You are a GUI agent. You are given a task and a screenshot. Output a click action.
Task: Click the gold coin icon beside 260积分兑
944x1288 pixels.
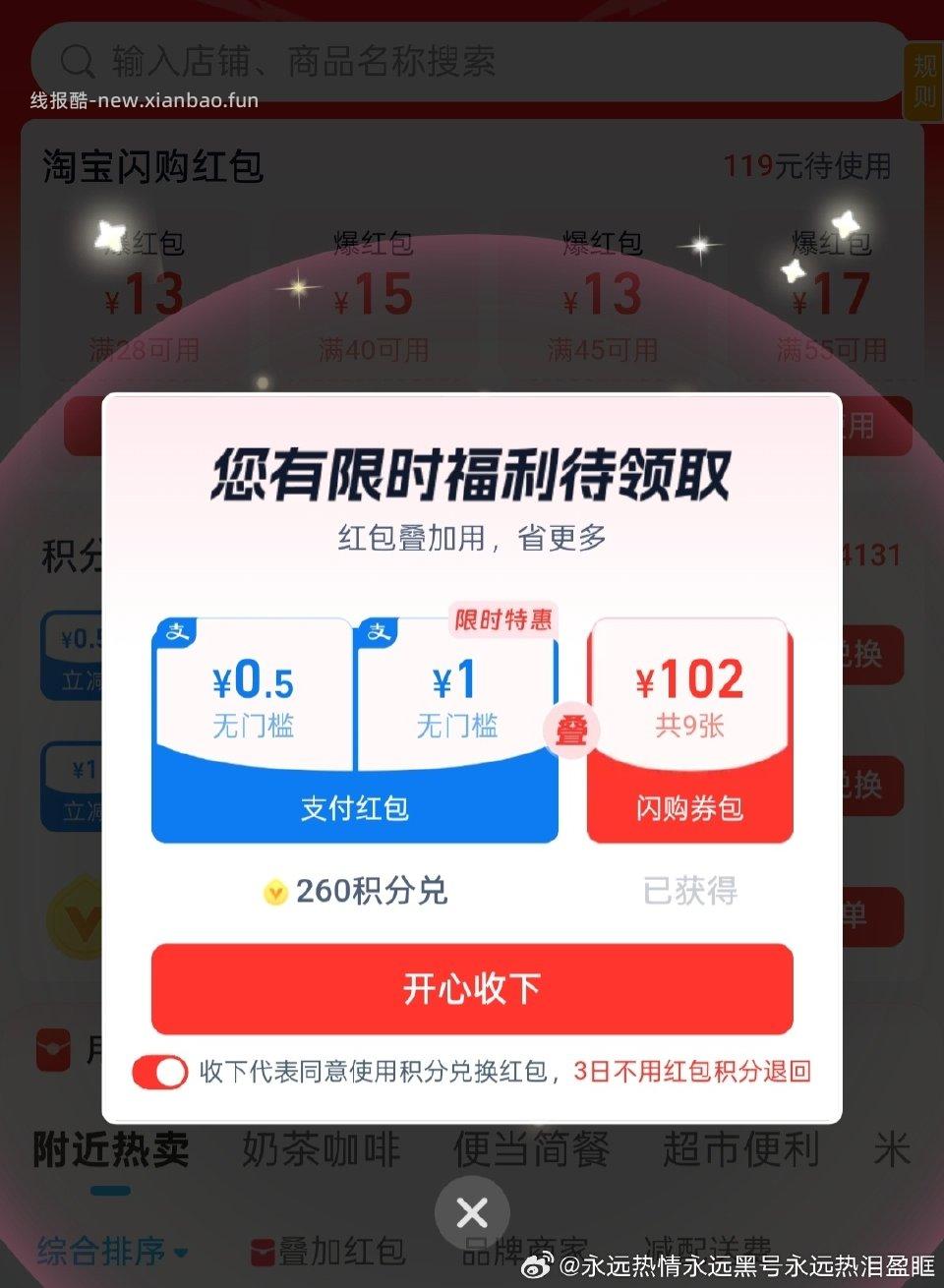point(276,891)
